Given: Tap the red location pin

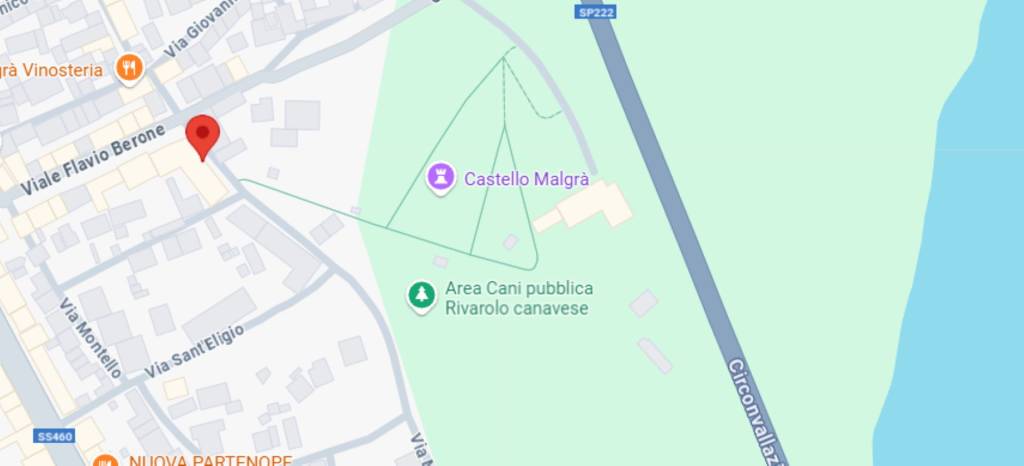Looking at the screenshot, I should tap(203, 136).
